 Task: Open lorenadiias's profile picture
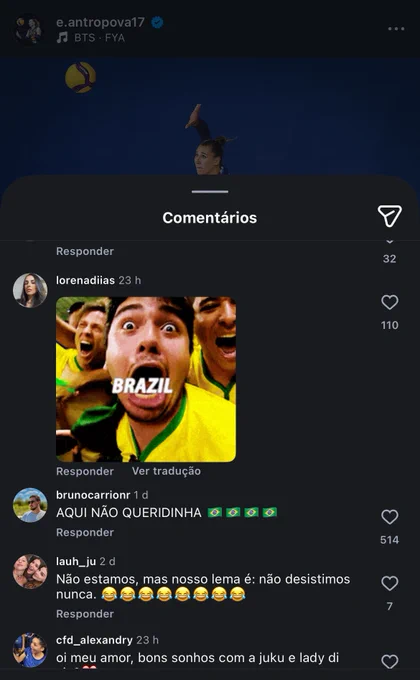click(30, 290)
